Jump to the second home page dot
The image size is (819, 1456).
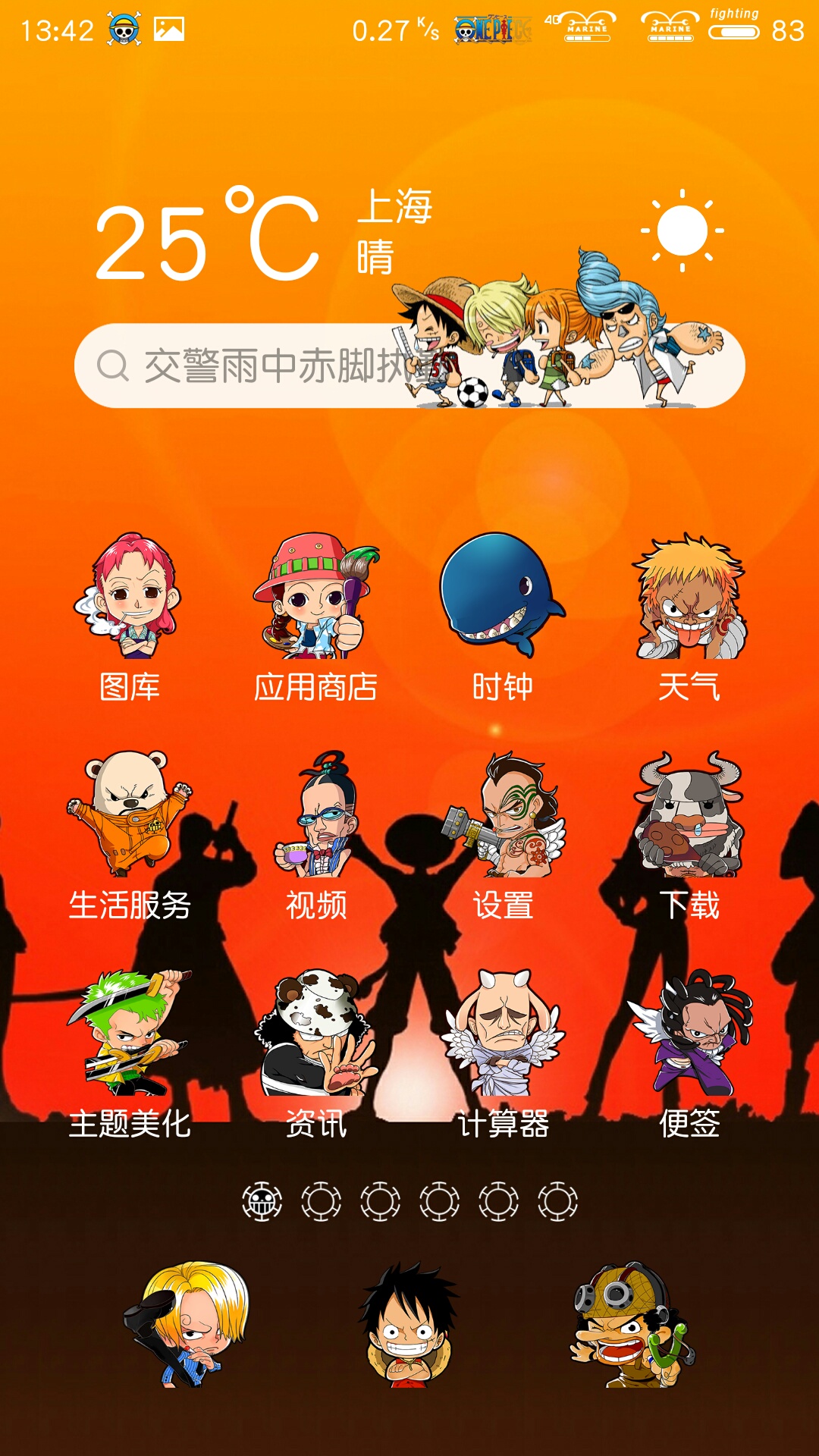pyautogui.click(x=321, y=1201)
